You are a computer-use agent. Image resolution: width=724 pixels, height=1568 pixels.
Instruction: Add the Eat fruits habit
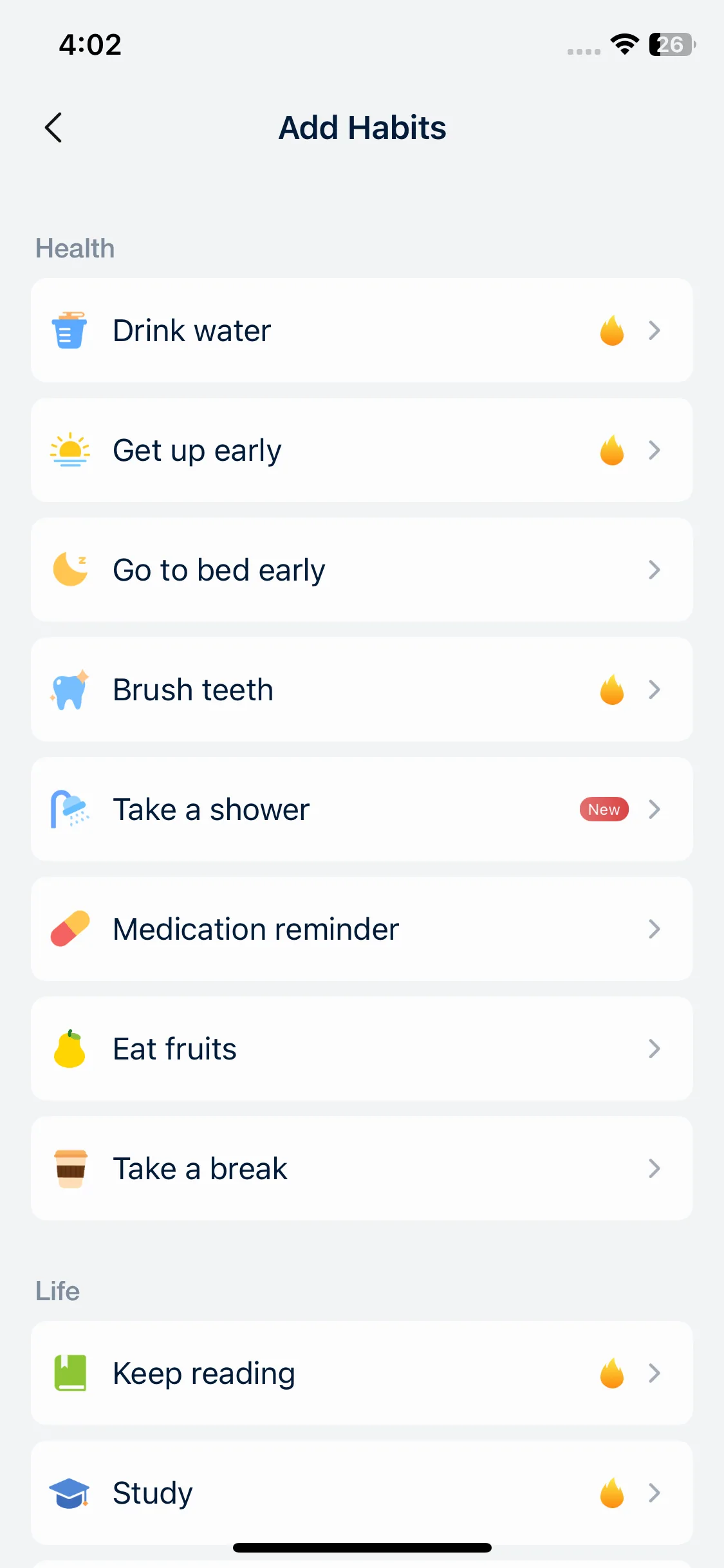click(x=361, y=1049)
